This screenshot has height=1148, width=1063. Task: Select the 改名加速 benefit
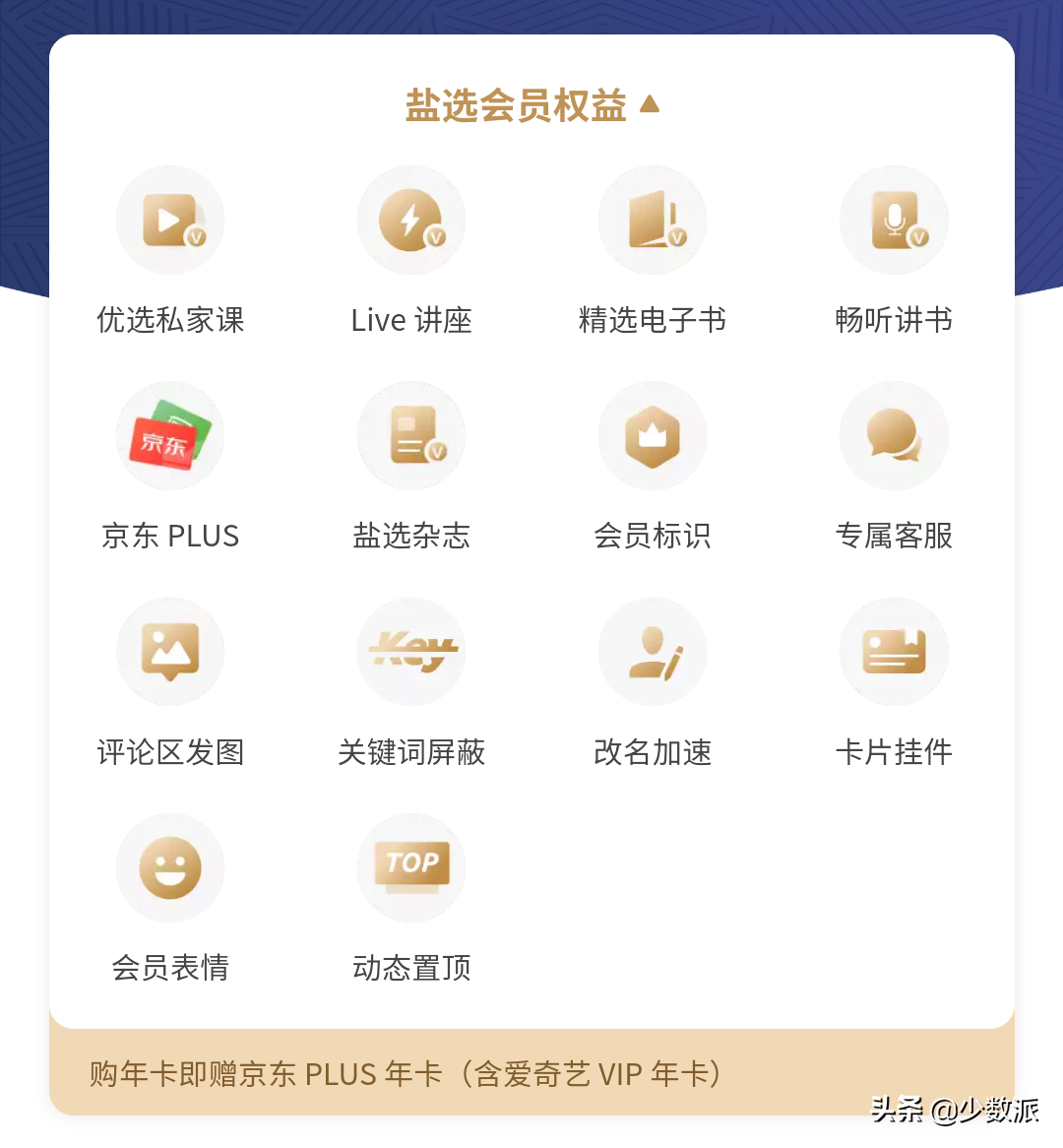pyautogui.click(x=653, y=652)
